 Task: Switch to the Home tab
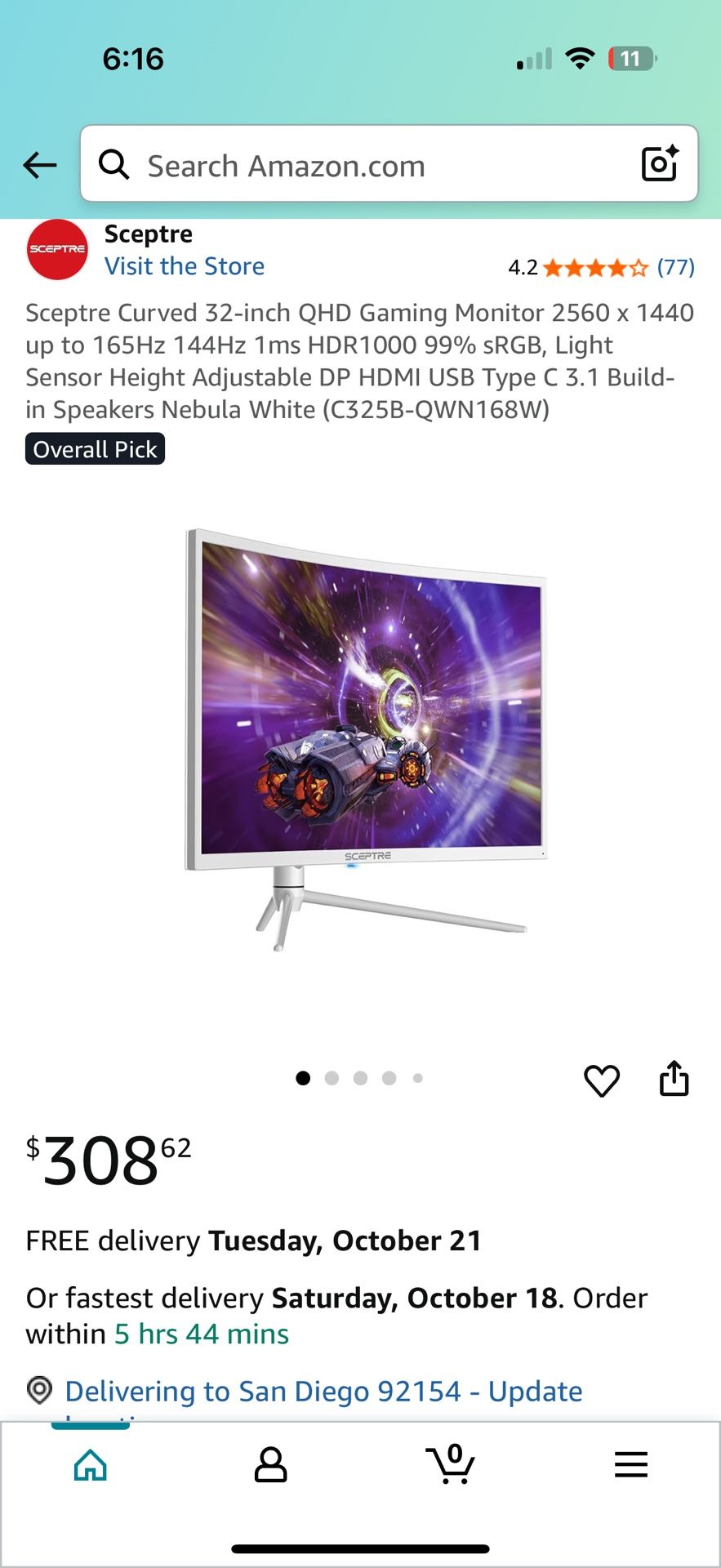91,1464
